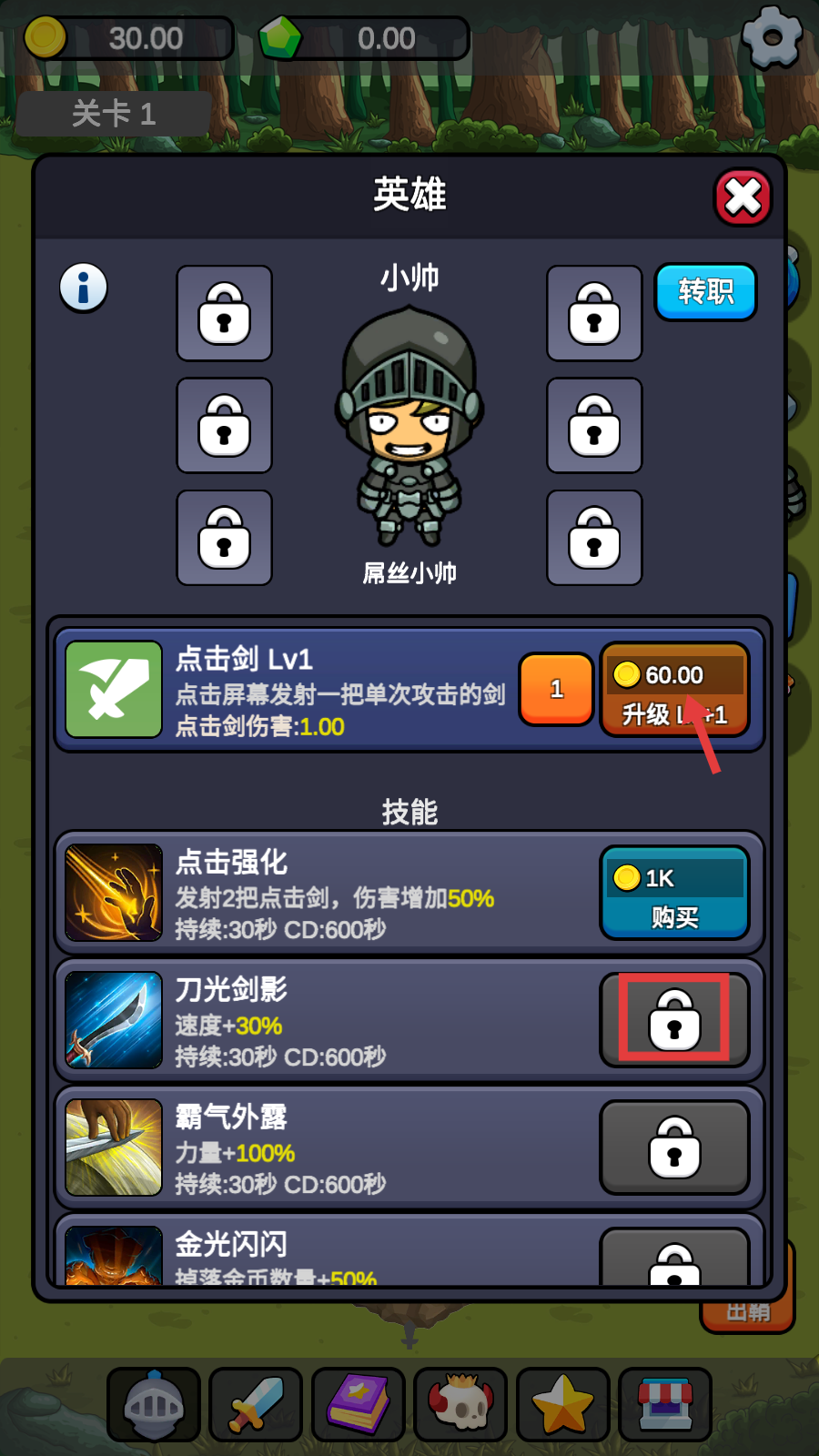This screenshot has height=1456, width=819.
Task: Switch to the knight helmet hero tab
Action: click(x=154, y=1404)
